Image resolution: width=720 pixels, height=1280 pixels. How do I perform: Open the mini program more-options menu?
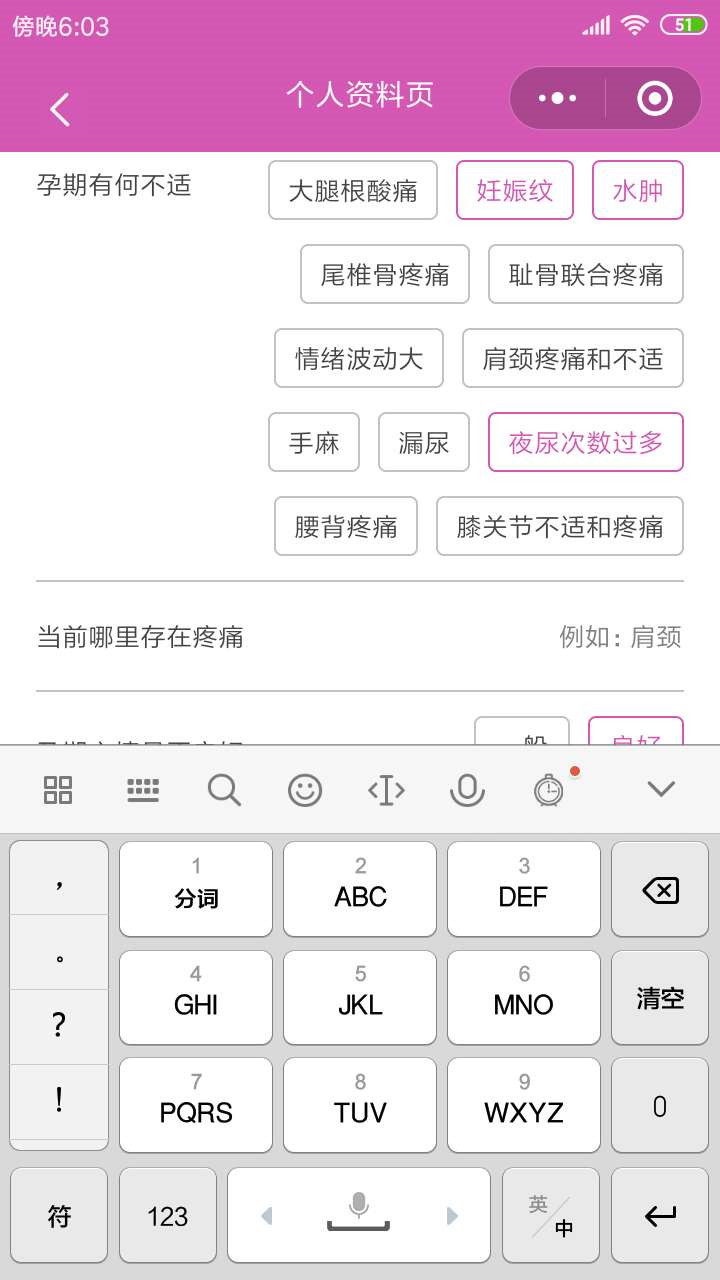557,98
